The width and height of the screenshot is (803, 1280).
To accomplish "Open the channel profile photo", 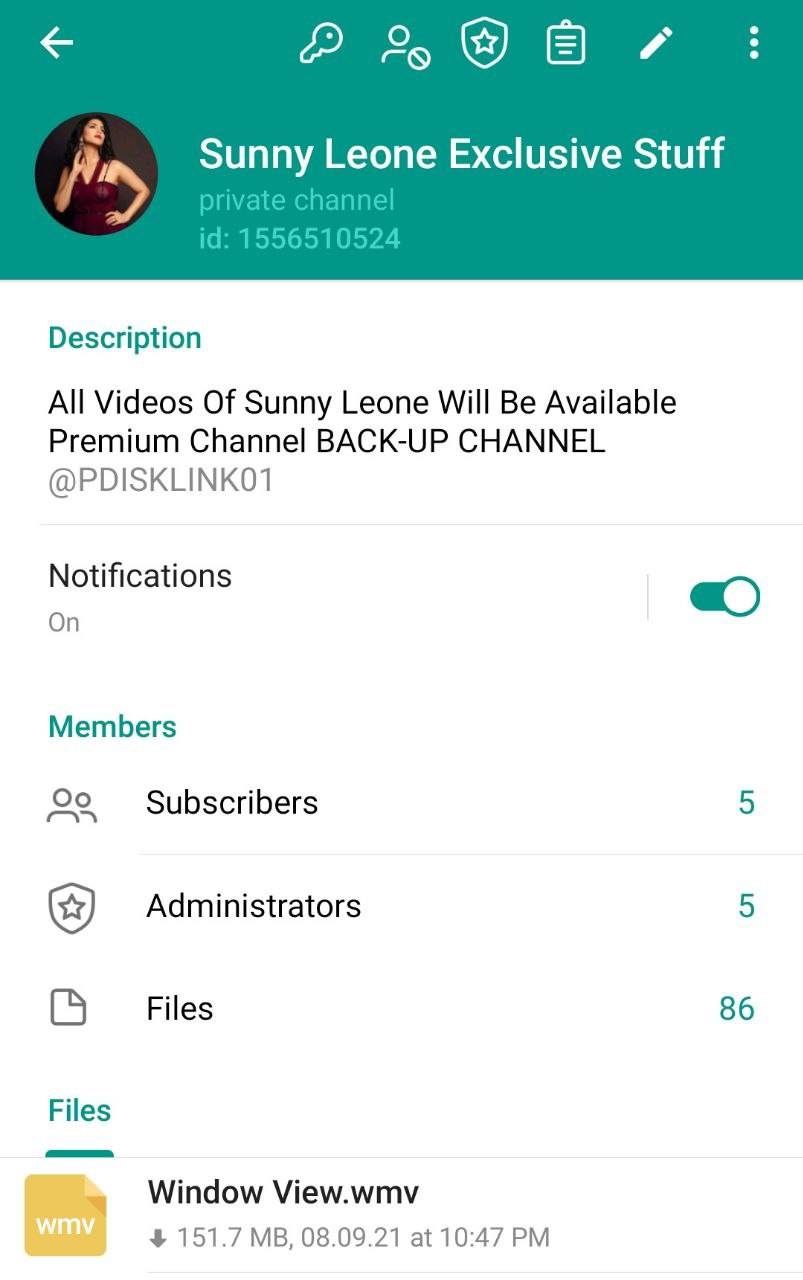I will [96, 173].
